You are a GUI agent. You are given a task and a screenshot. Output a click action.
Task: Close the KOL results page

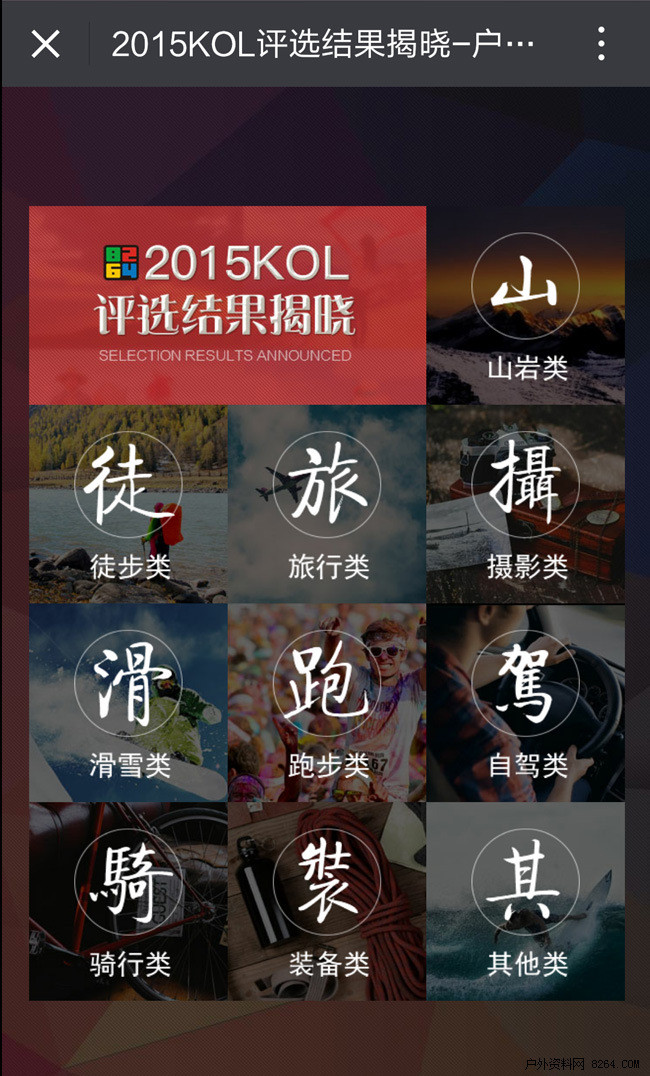click(46, 44)
